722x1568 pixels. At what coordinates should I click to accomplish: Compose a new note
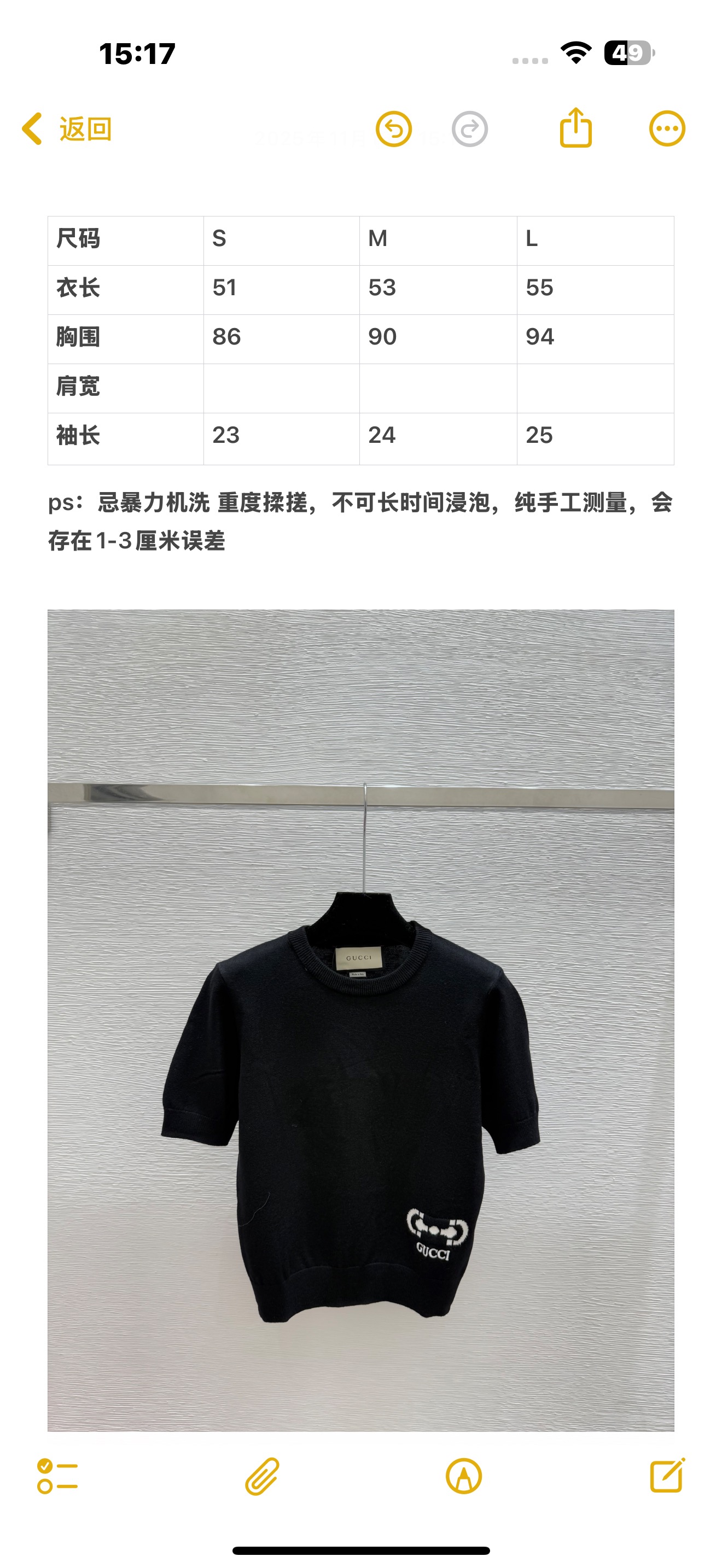click(x=668, y=1475)
